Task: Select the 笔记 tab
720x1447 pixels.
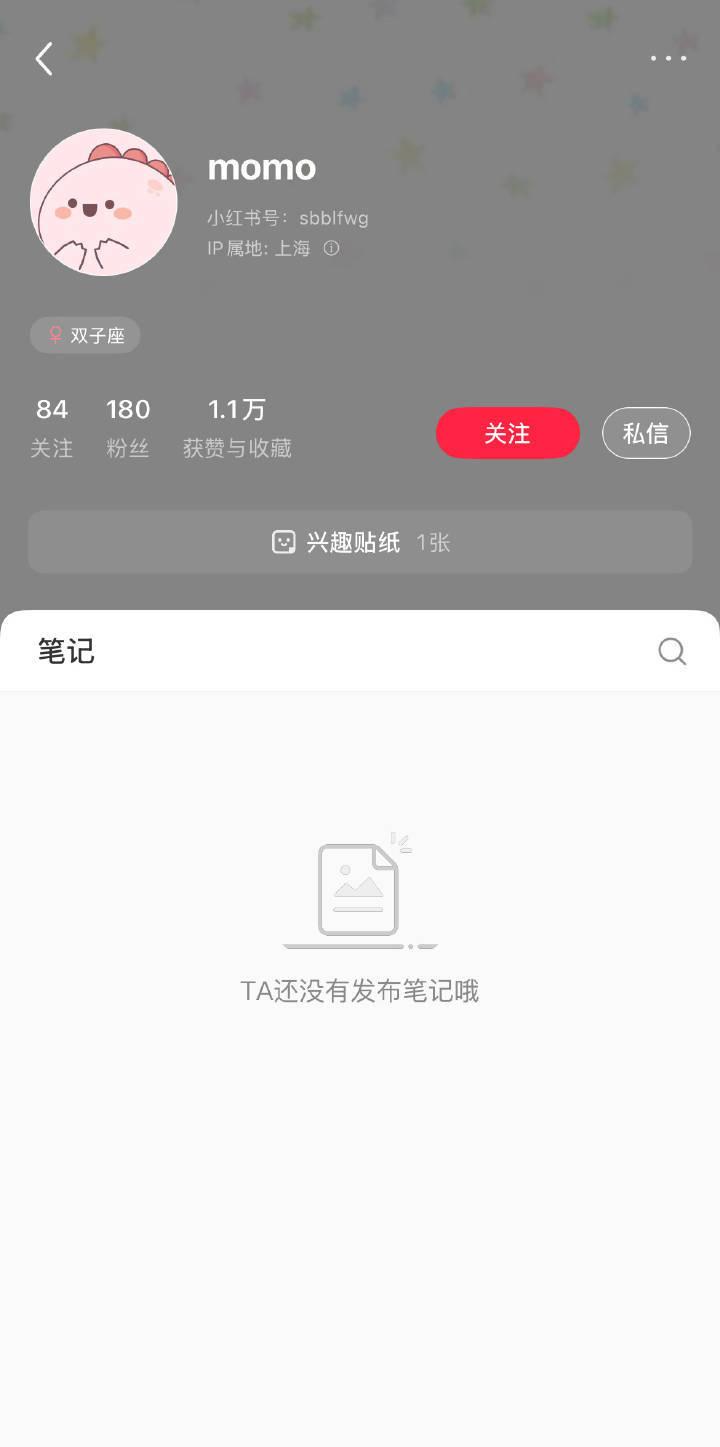Action: [x=66, y=651]
